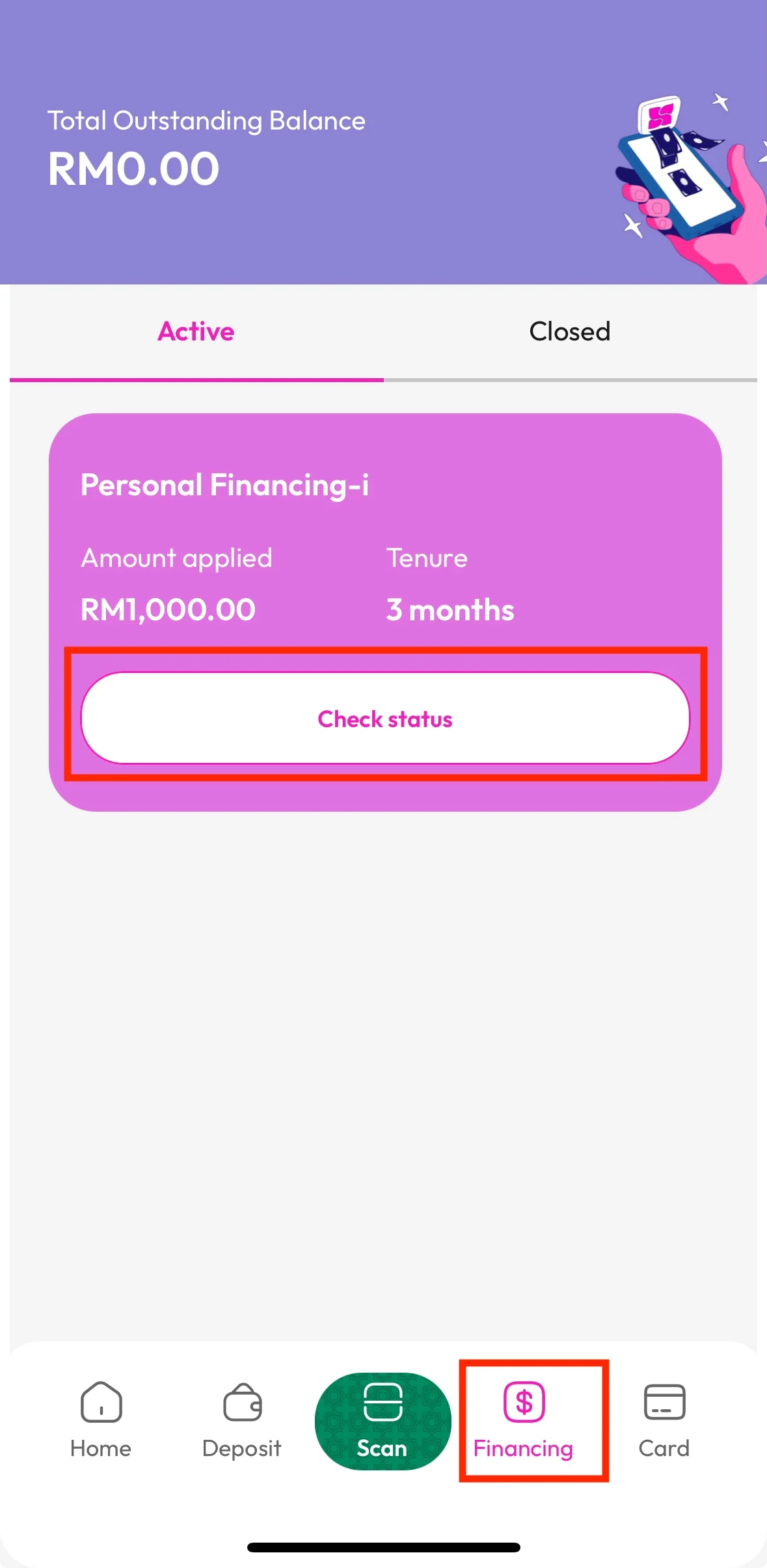Go to Home in the bottom navigation
This screenshot has height=1568, width=767.
101,1420
